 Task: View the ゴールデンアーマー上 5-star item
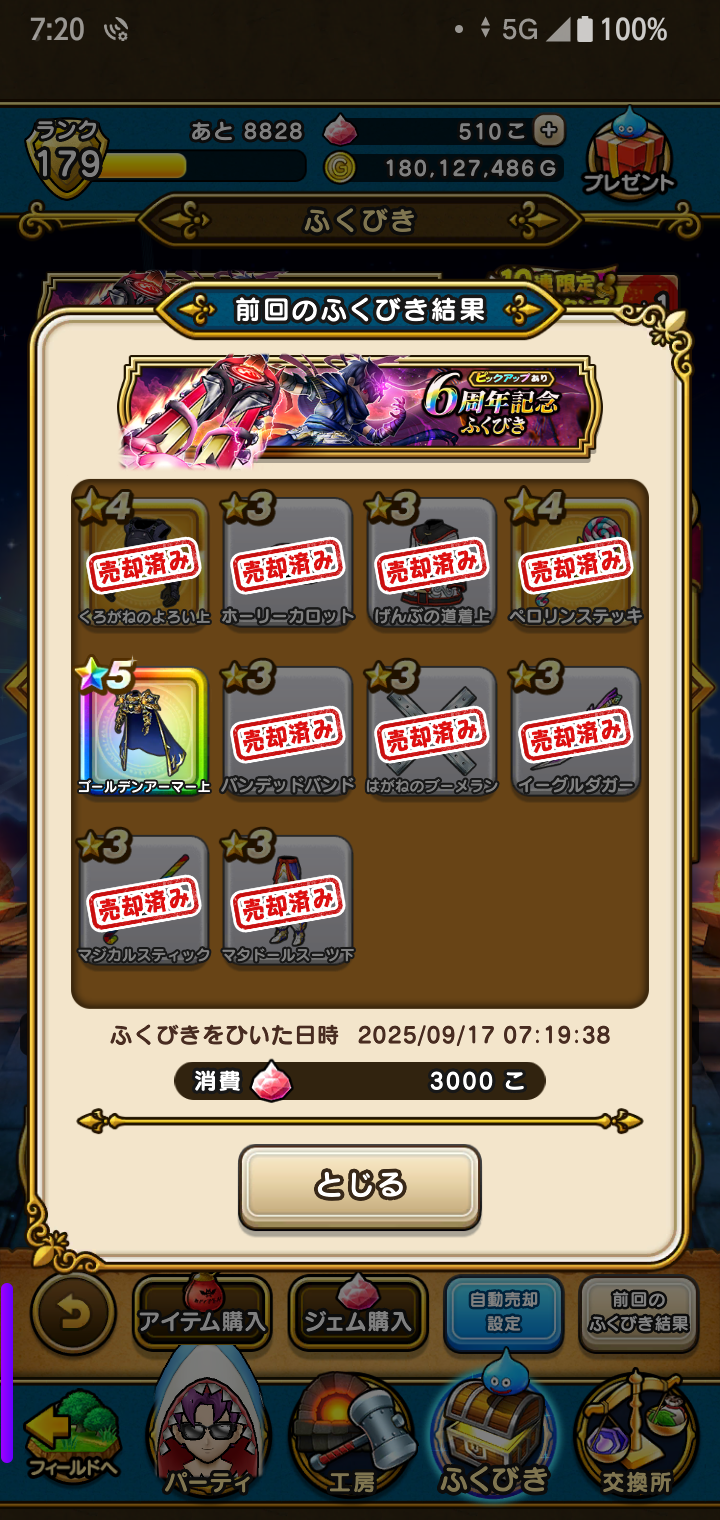(x=144, y=732)
